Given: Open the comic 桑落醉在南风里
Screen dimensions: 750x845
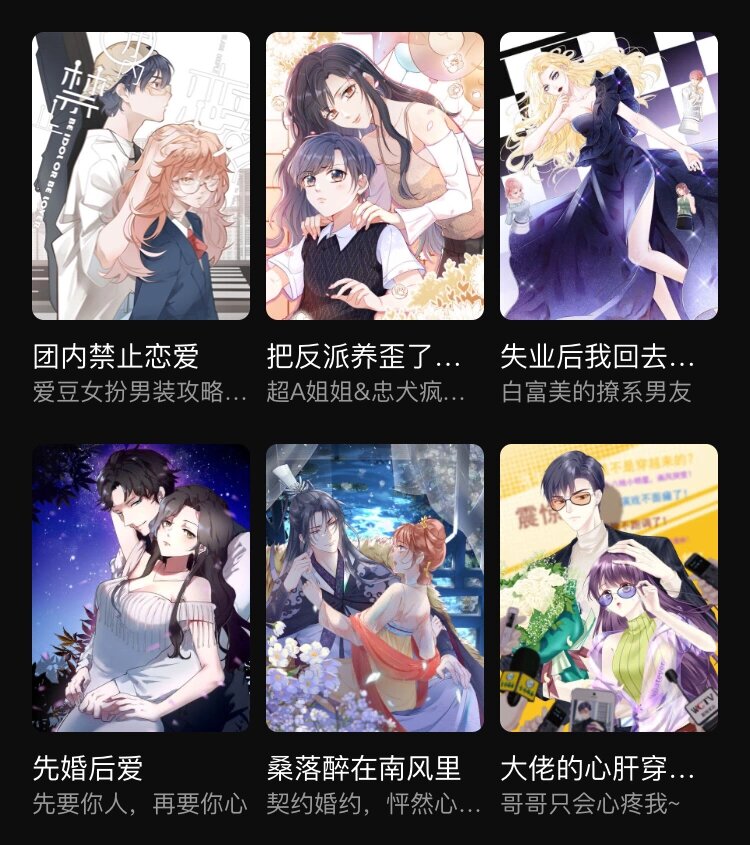Looking at the screenshot, I should [x=375, y=588].
